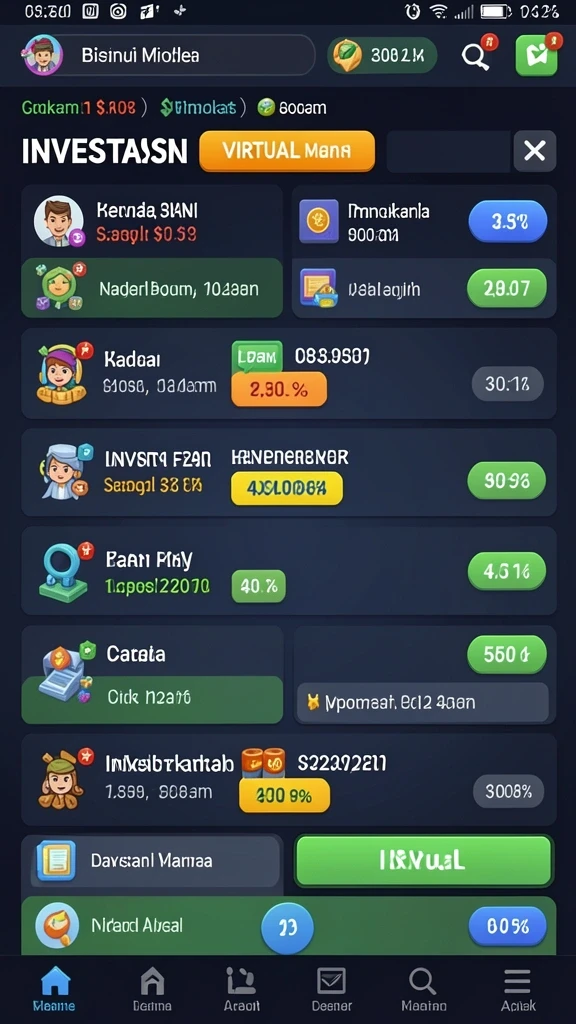Viewport: 576px width, 1024px height.
Task: Open the green icon with the red badge
Action: [x=537, y=55]
